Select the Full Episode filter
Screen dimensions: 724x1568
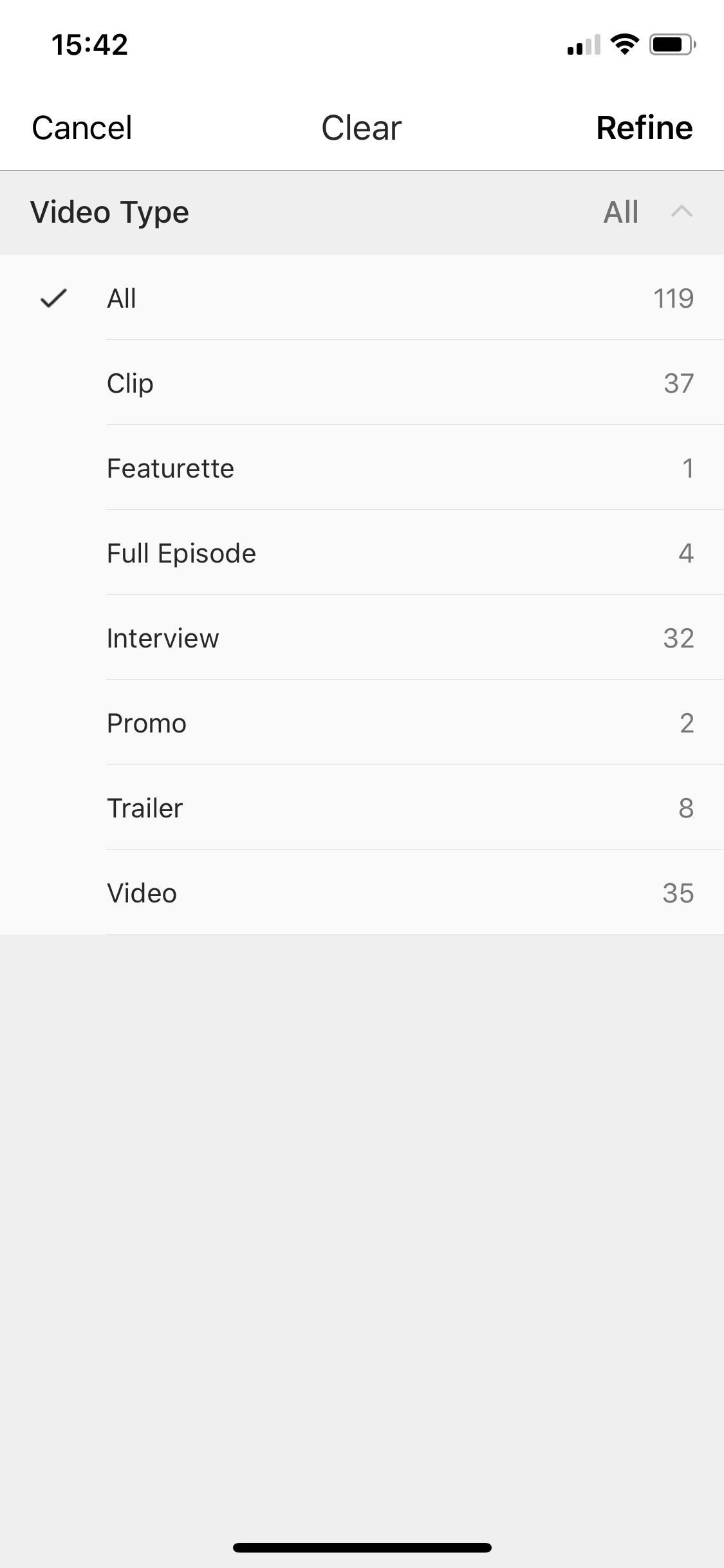tap(360, 553)
